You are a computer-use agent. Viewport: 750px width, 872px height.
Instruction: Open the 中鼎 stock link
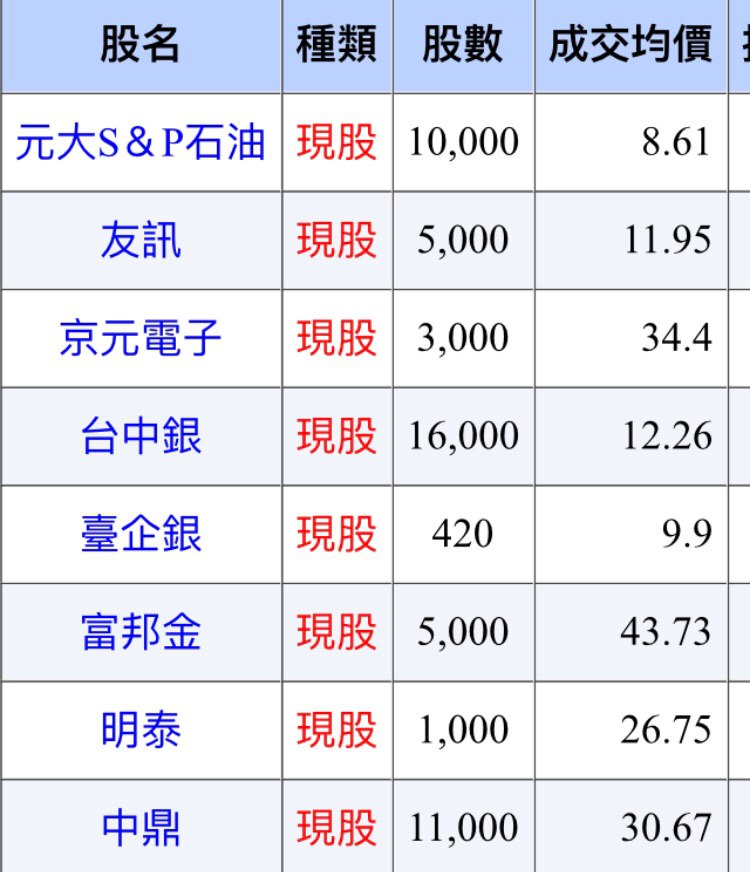click(x=141, y=828)
